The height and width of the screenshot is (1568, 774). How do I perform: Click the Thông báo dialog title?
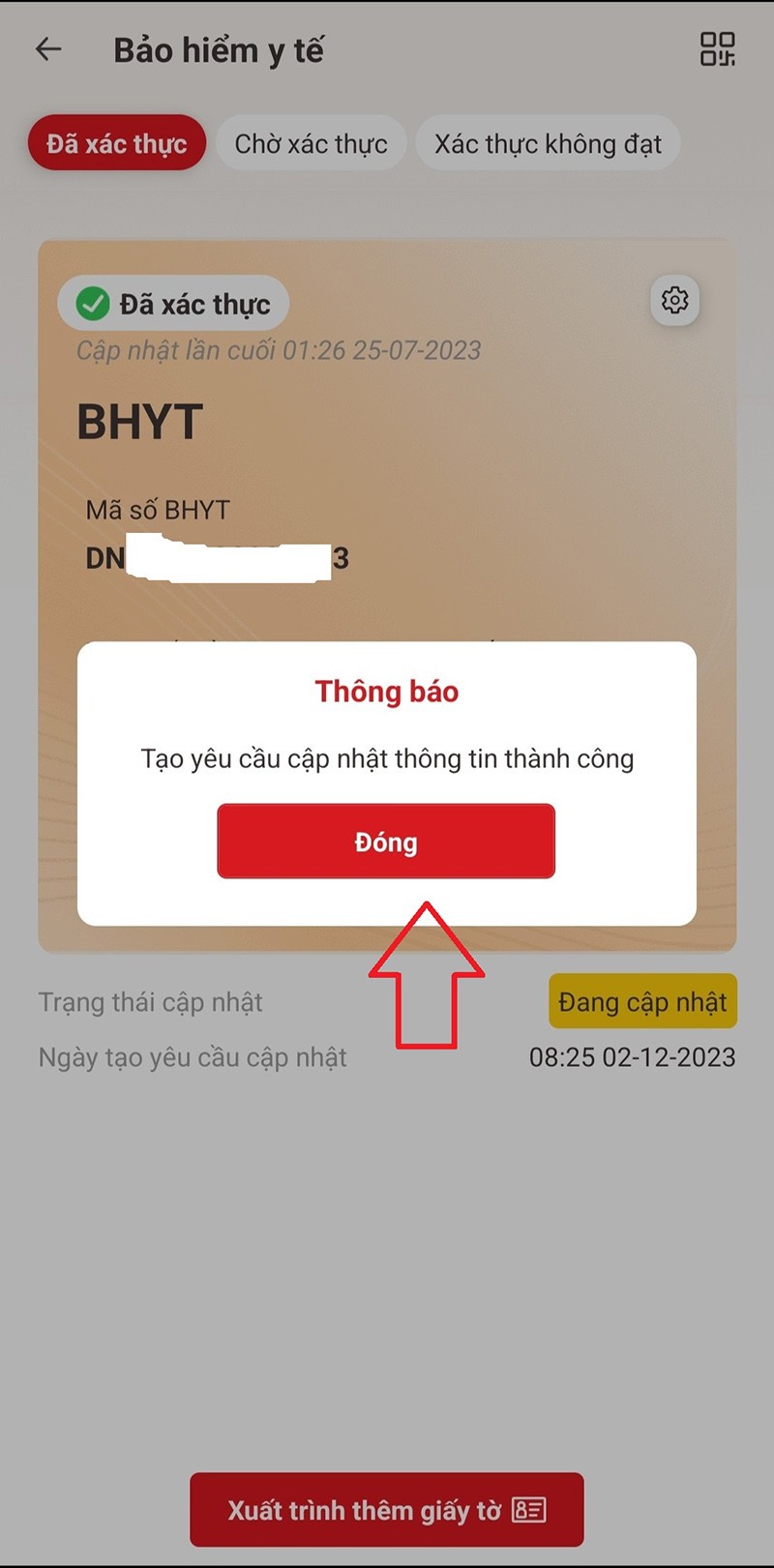point(386,692)
